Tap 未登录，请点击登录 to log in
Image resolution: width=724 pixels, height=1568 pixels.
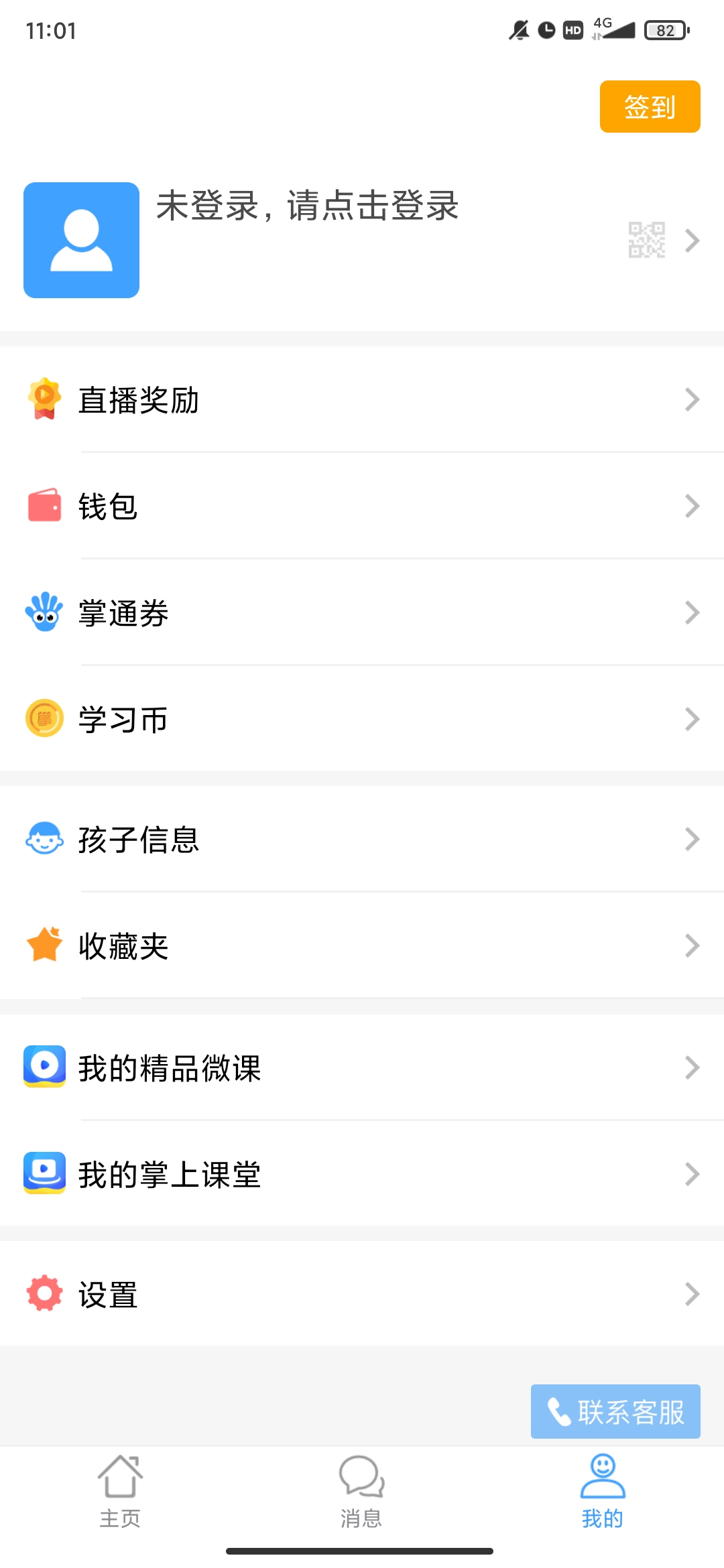click(x=307, y=206)
